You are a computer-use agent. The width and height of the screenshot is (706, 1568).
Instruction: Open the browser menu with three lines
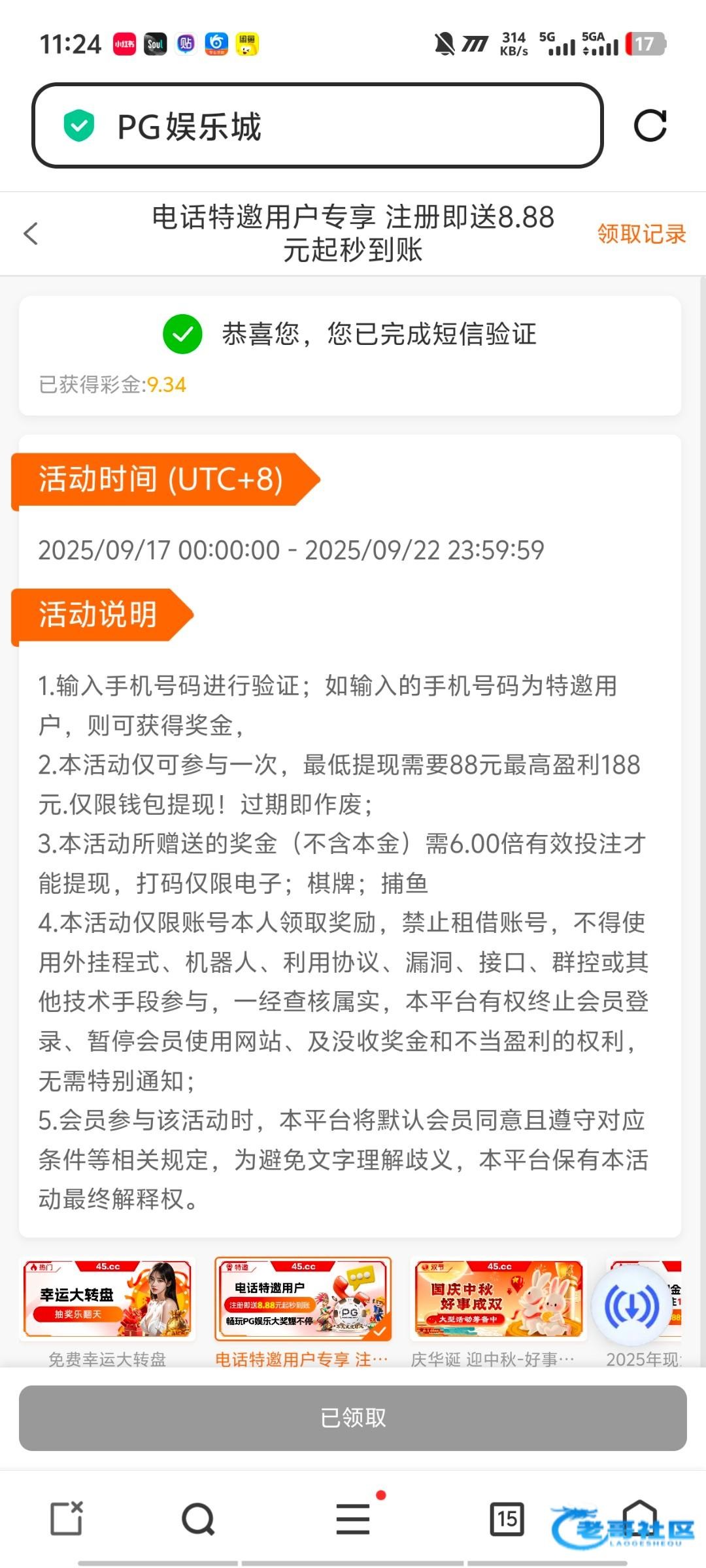tap(353, 1518)
